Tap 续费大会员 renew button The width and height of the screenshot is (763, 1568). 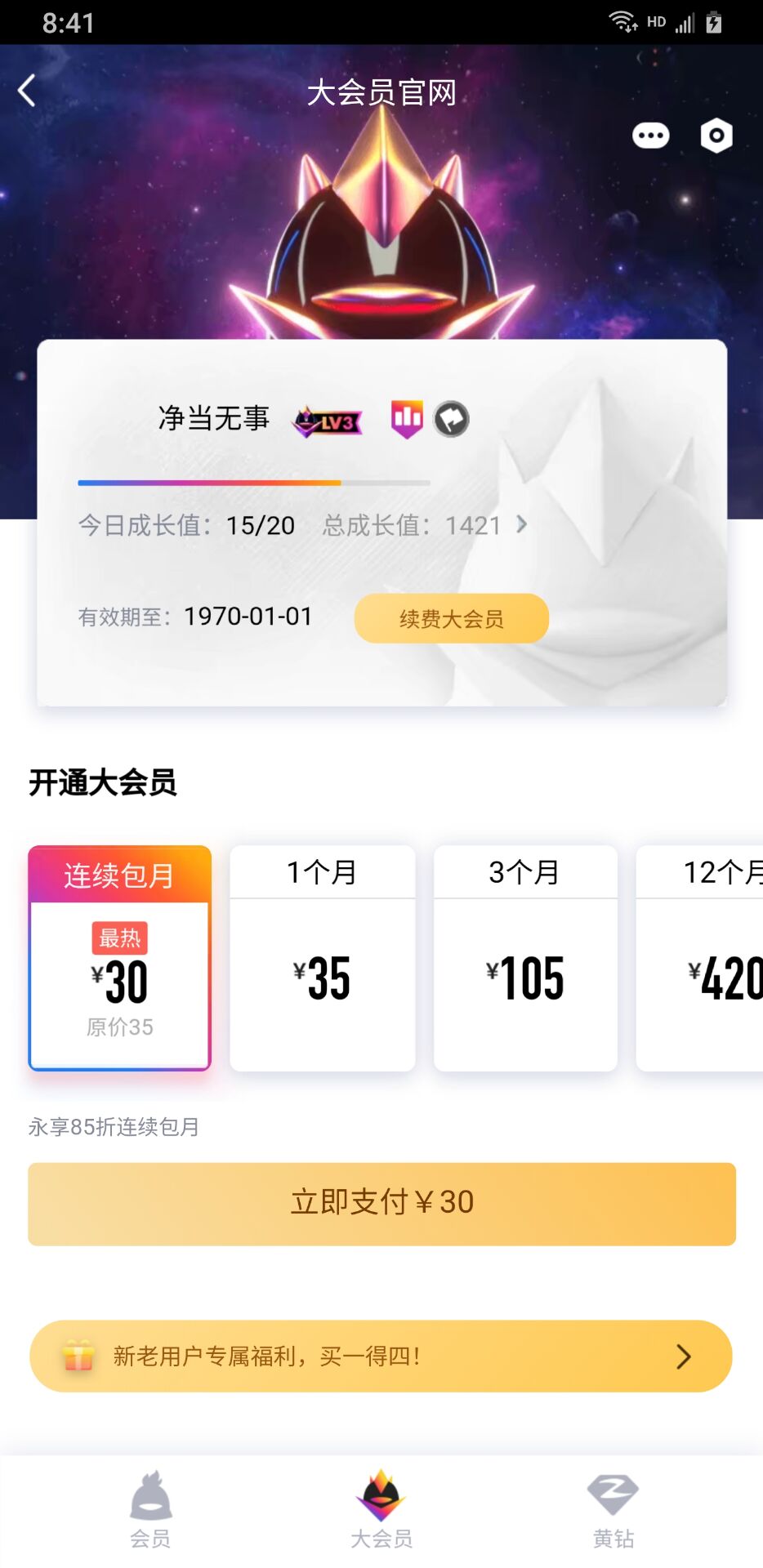click(451, 618)
